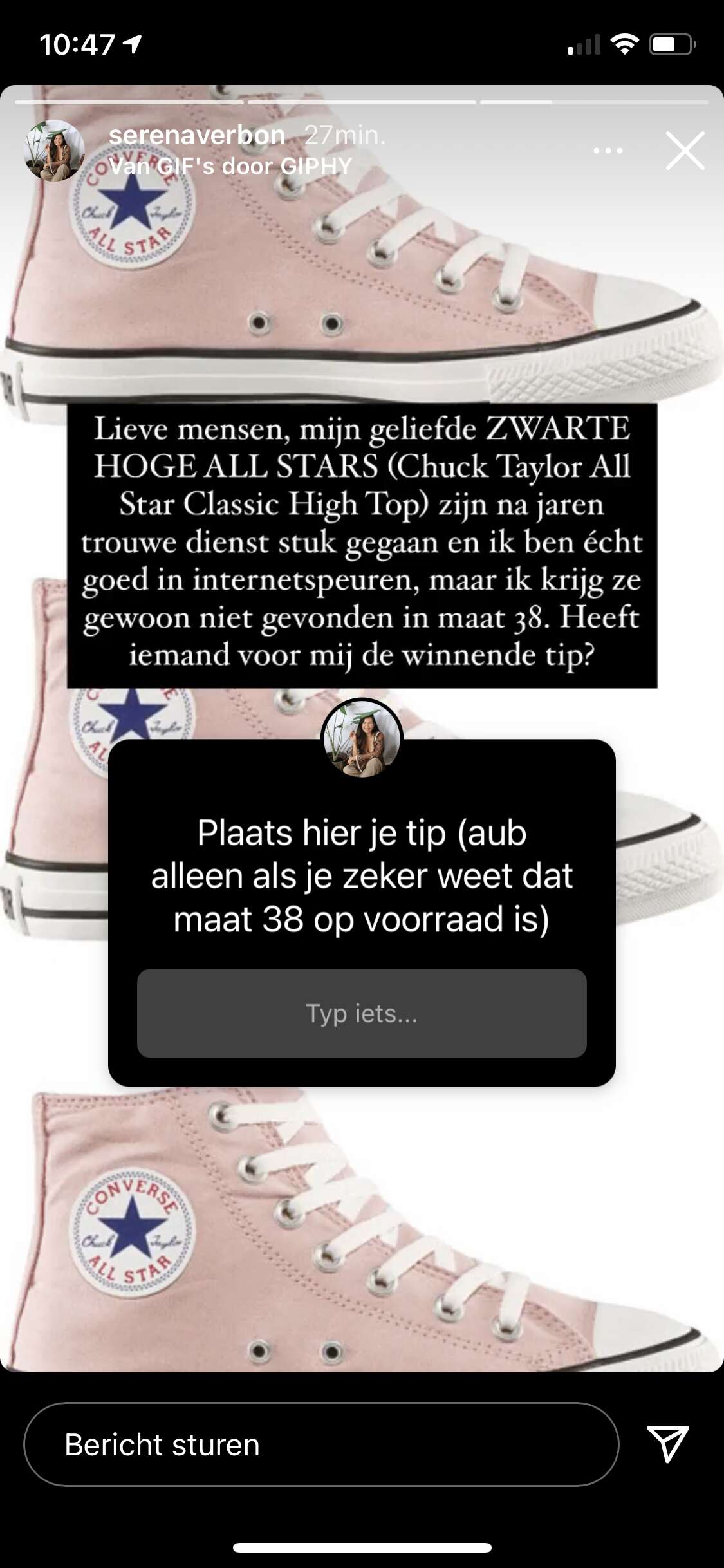
Task: Open the serenaverbon username link
Action: click(x=197, y=135)
